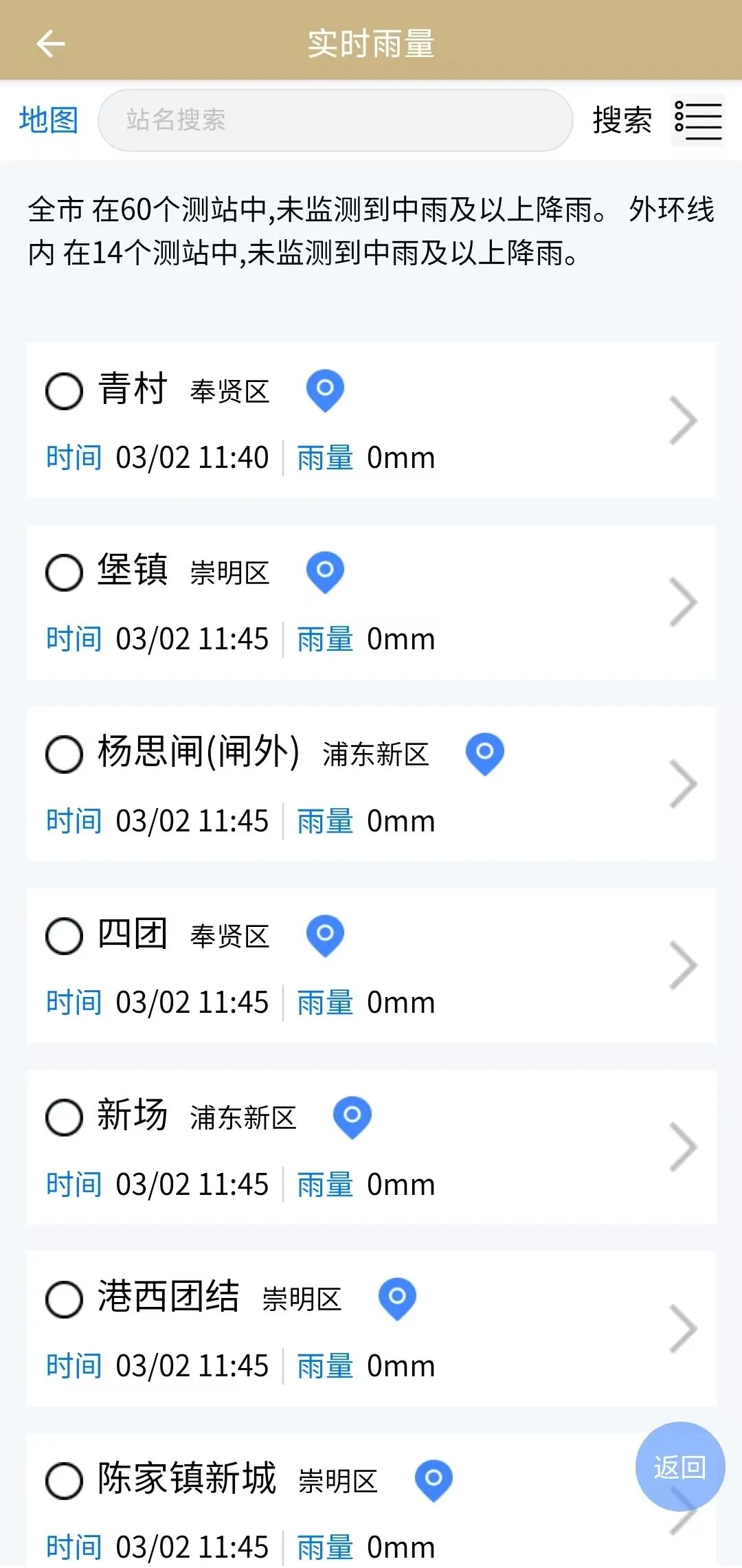The image size is (742, 1568).
Task: Open details chevron for 四团
Action: click(x=683, y=965)
